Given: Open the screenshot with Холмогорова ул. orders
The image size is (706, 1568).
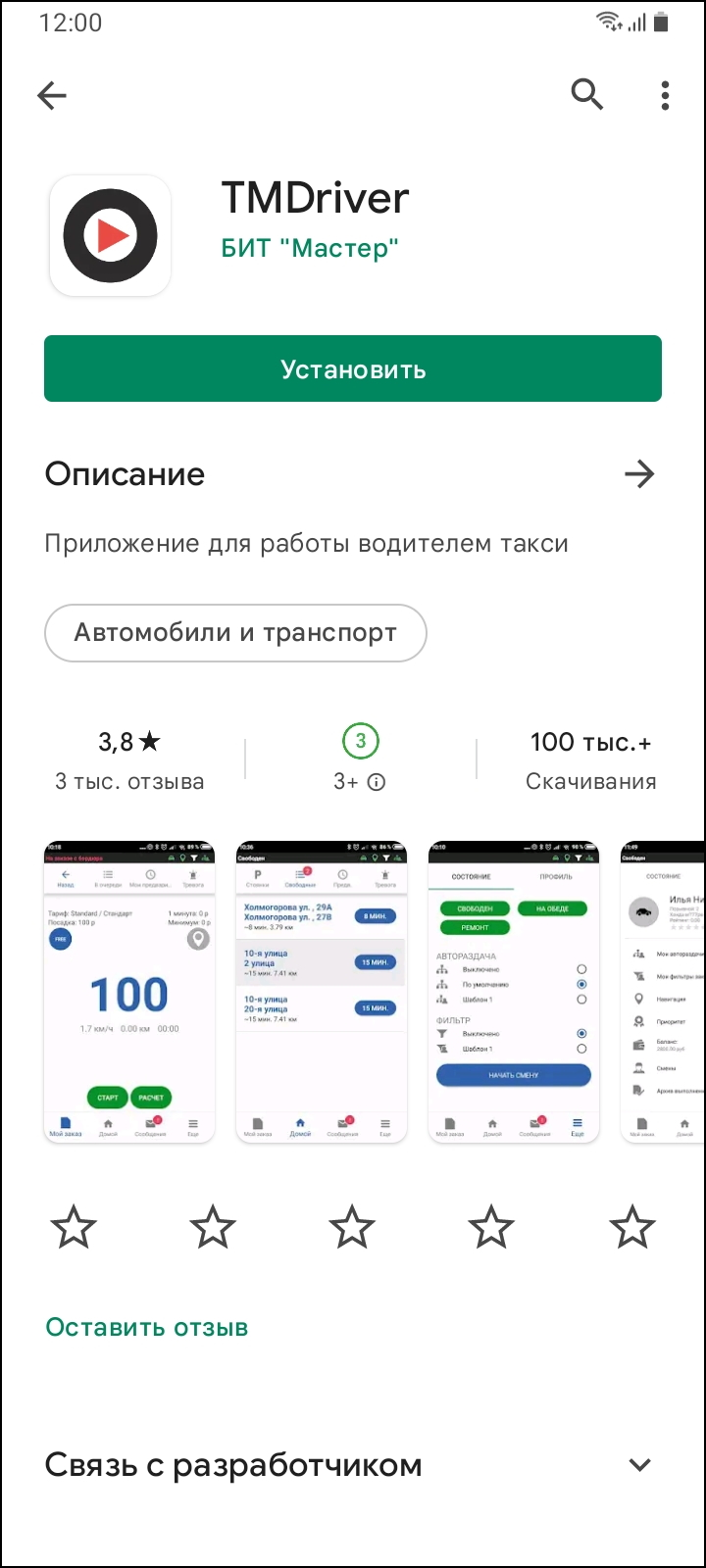Looking at the screenshot, I should (321, 992).
